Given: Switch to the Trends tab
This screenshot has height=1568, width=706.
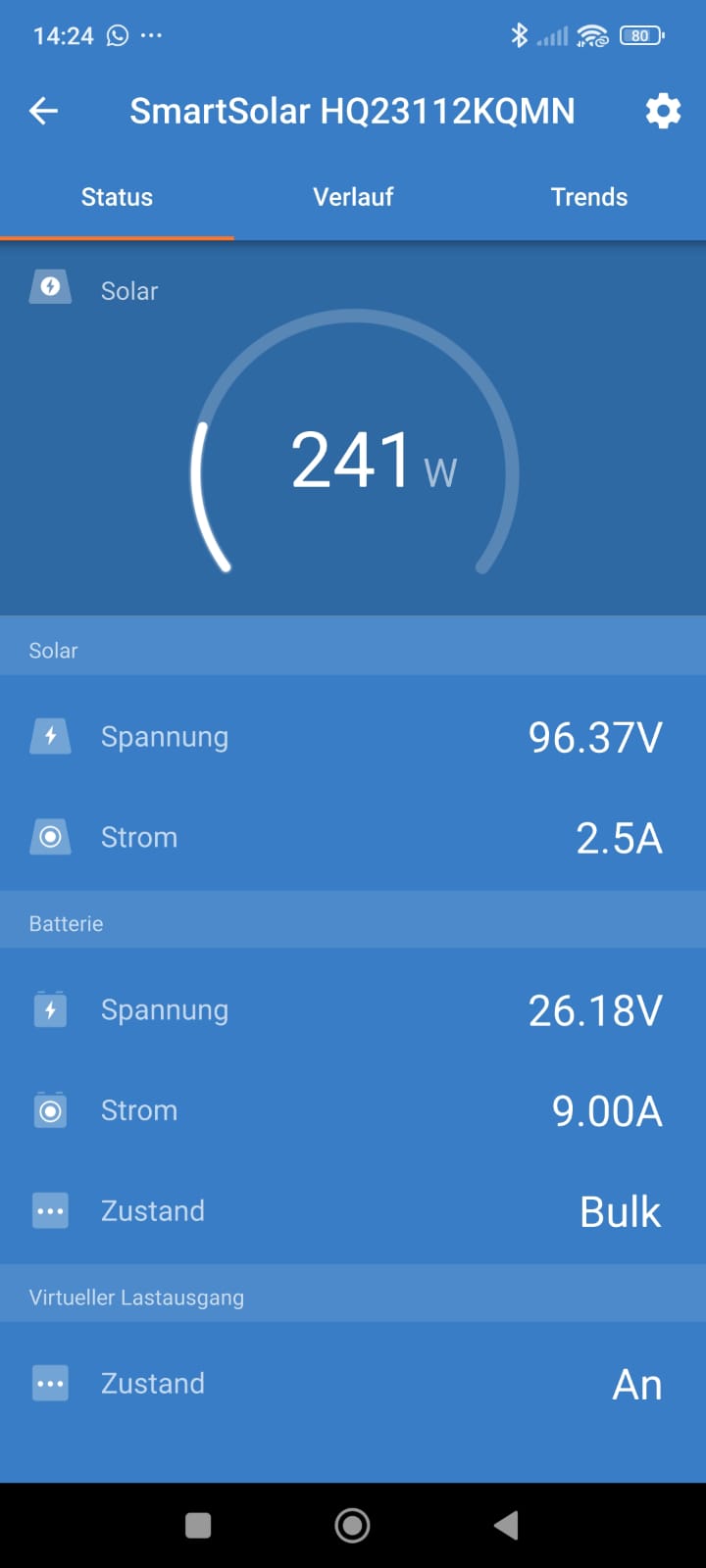Looking at the screenshot, I should coord(588,197).
